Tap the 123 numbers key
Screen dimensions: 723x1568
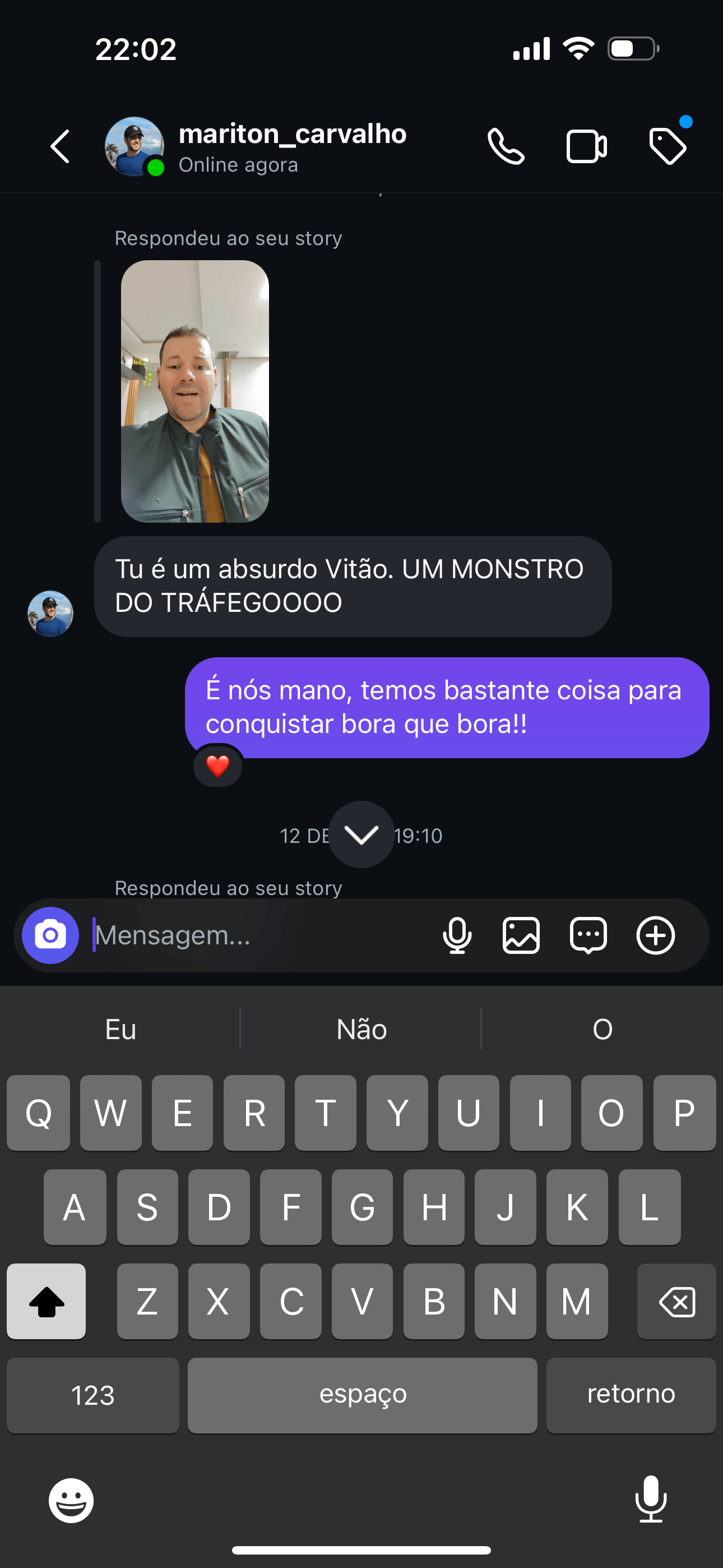[x=93, y=1395]
